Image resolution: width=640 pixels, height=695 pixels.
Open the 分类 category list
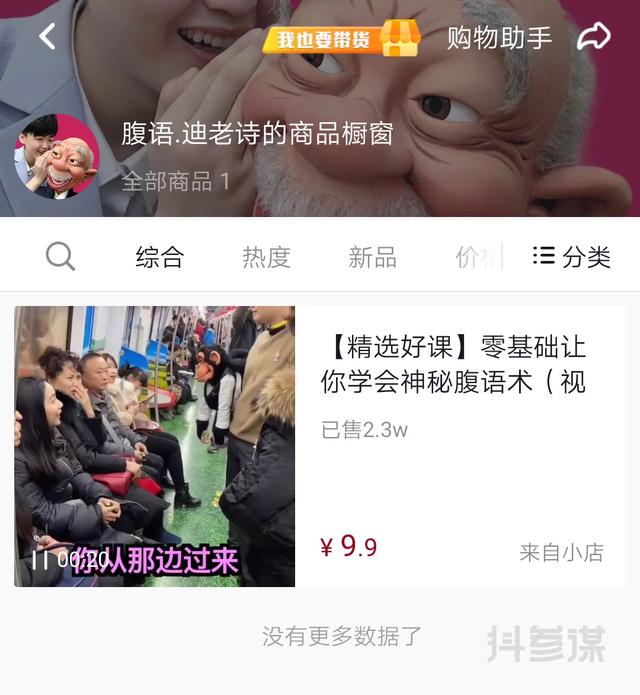click(x=572, y=257)
